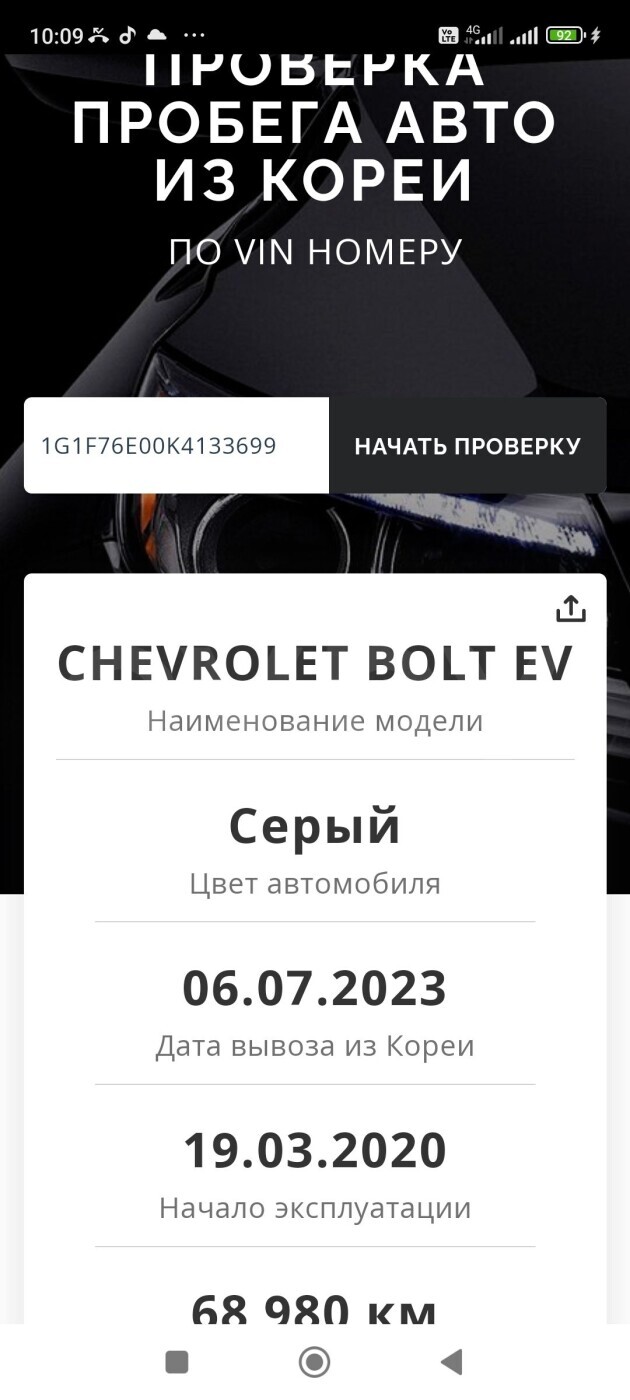The height and width of the screenshot is (1400, 630).
Task: Tap the VIN number input field
Action: coord(176,445)
